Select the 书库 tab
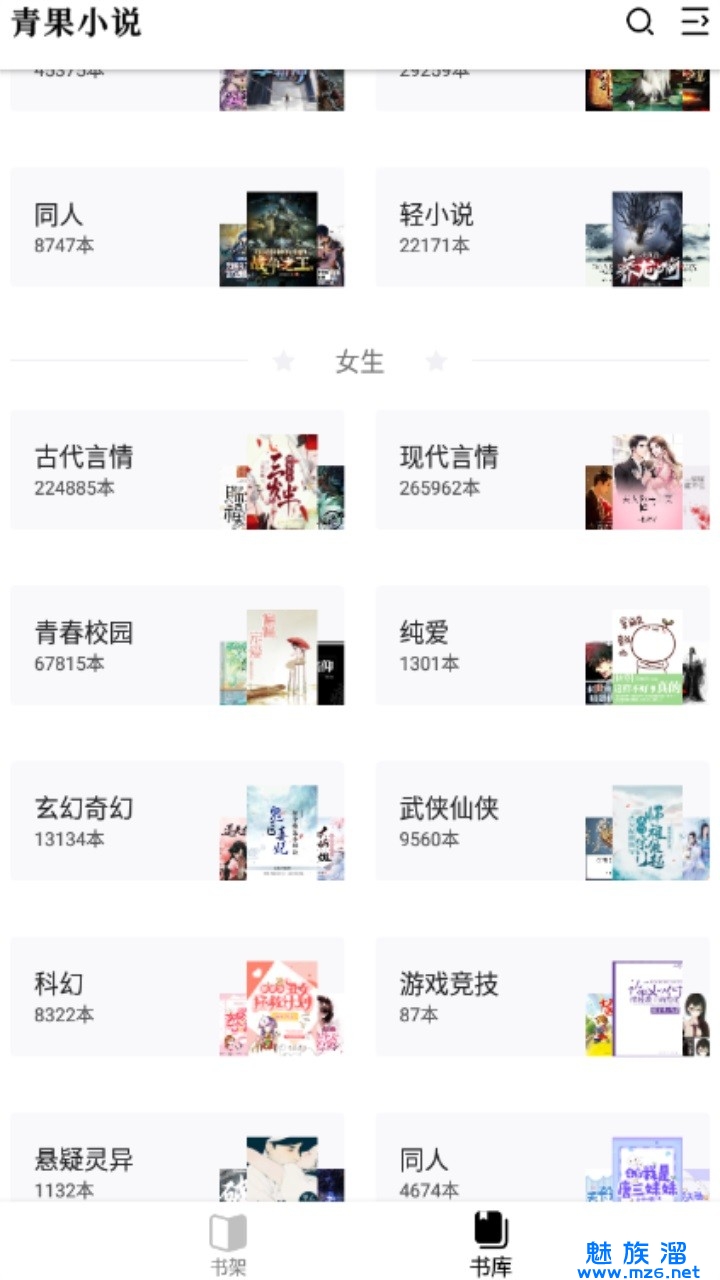The image size is (720, 1280). [491, 1244]
